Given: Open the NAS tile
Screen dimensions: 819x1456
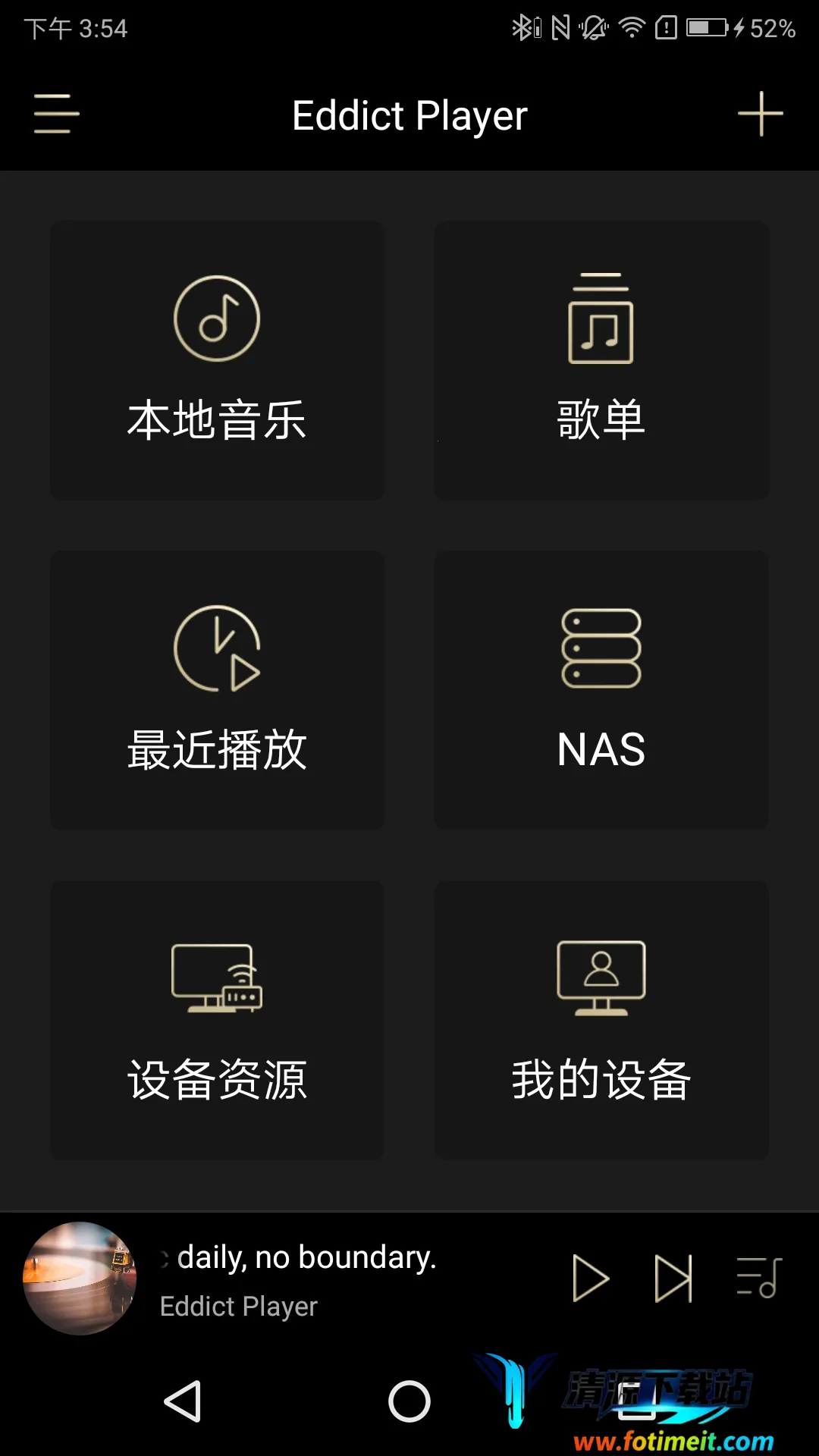Looking at the screenshot, I should coord(601,690).
